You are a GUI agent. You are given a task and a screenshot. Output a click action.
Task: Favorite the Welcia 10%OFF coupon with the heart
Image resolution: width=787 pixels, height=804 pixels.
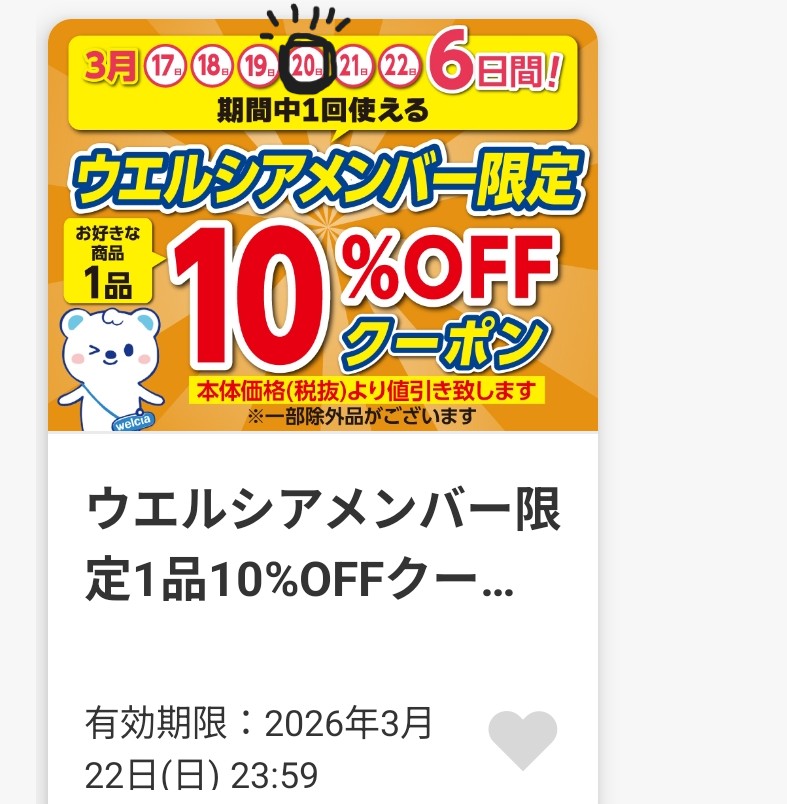[522, 740]
